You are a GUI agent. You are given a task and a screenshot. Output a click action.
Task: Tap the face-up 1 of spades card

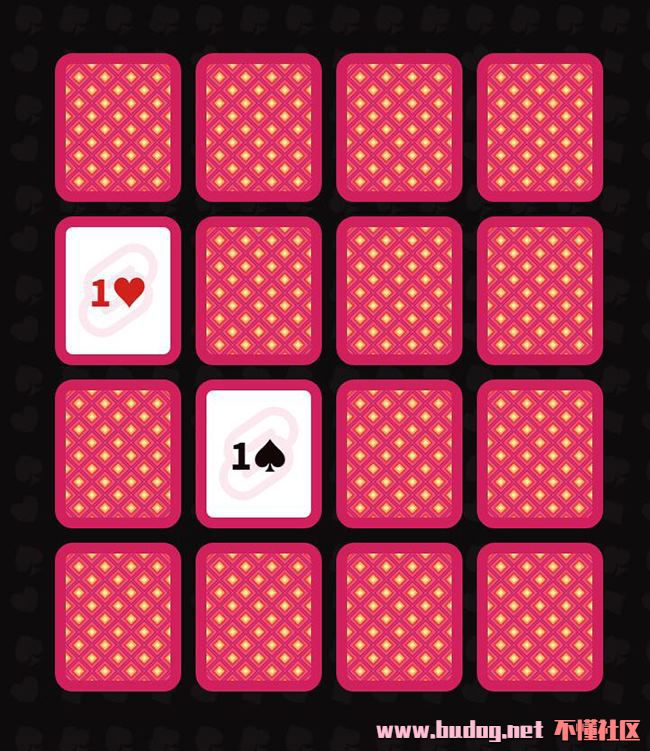[259, 454]
